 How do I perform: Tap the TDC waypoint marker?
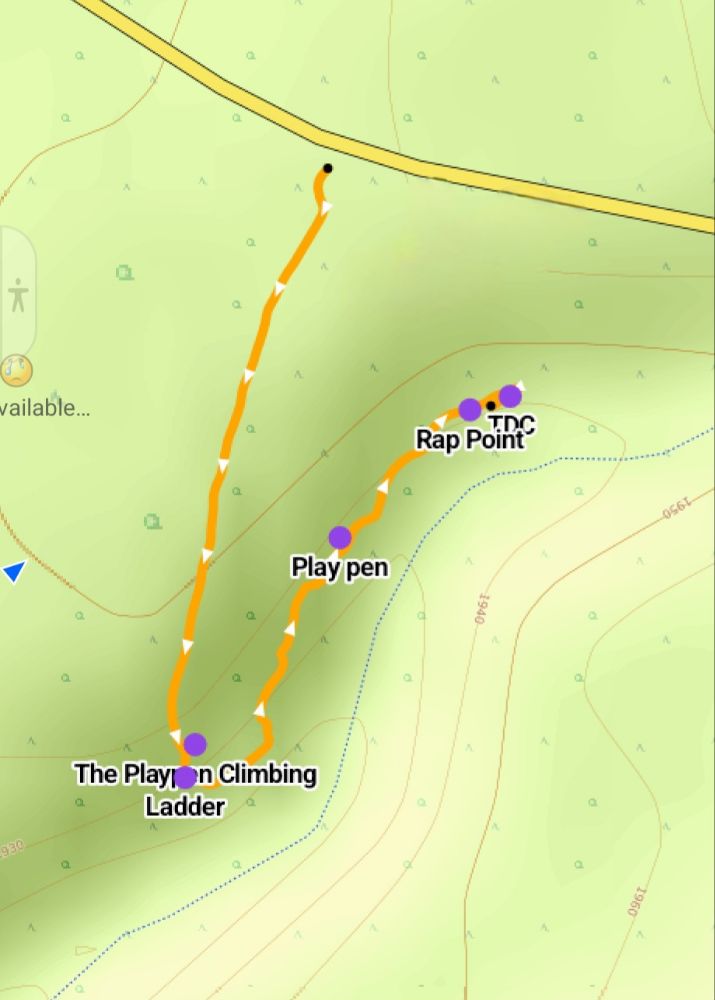point(510,395)
